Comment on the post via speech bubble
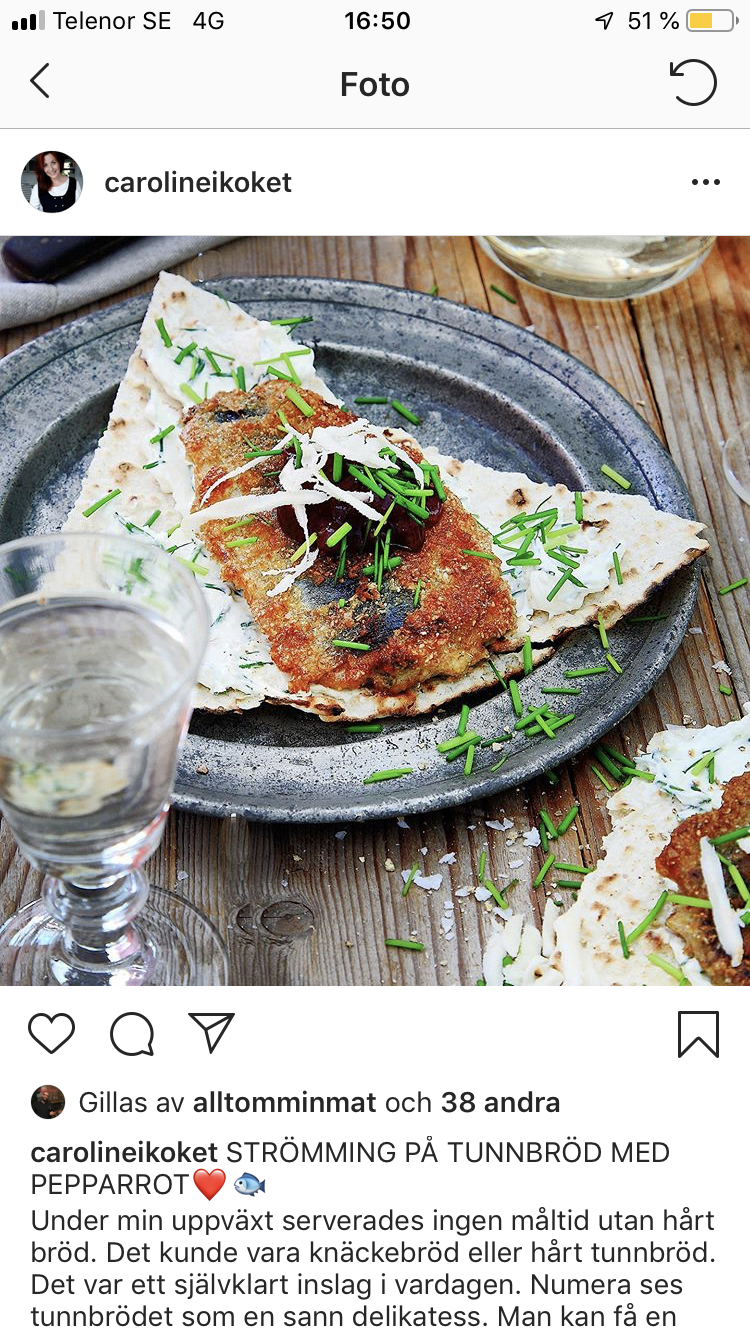The height and width of the screenshot is (1334, 750). tap(132, 1033)
